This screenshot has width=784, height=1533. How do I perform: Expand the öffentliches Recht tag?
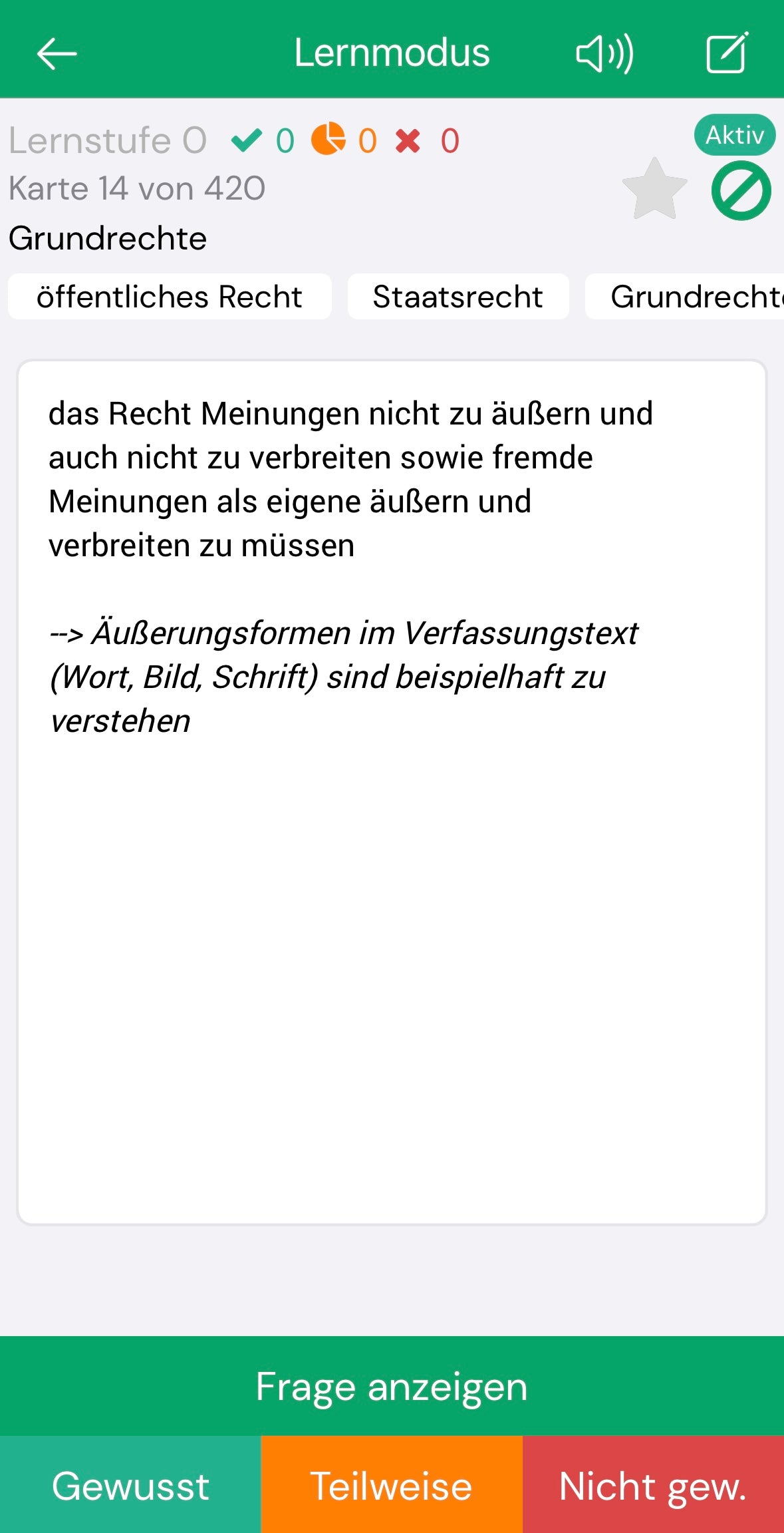point(168,297)
